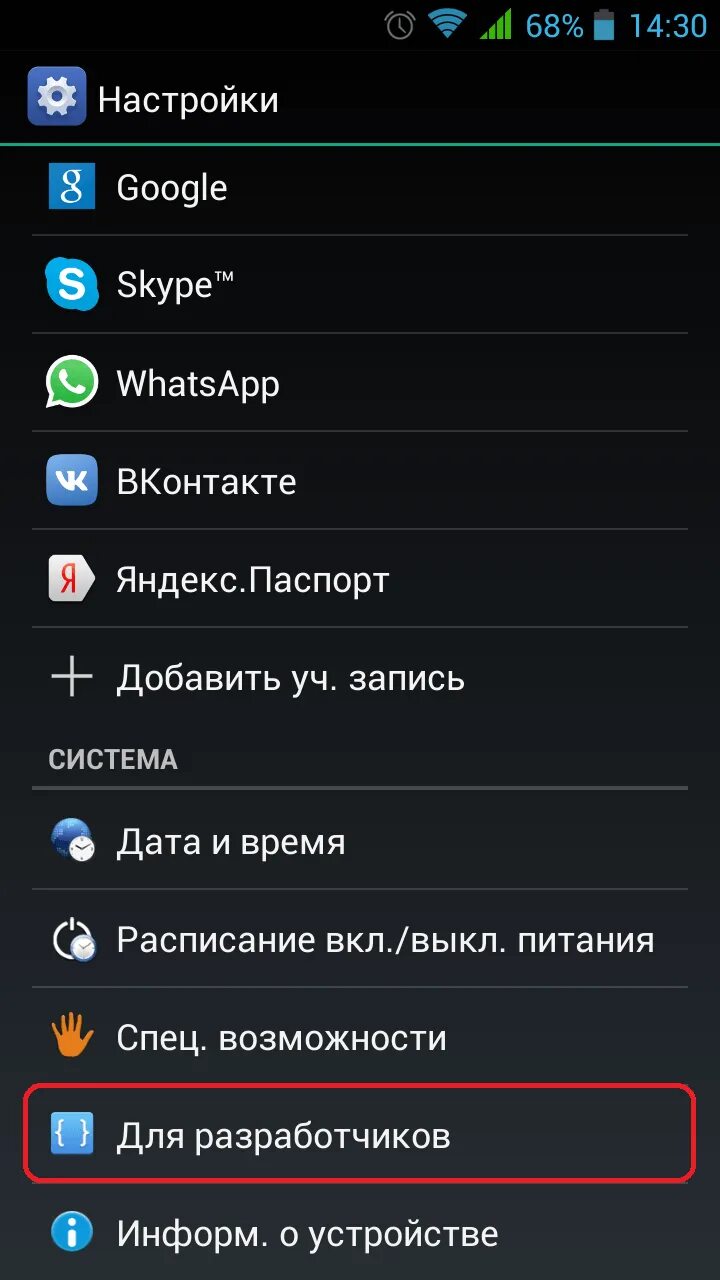720x1280 pixels.
Task: Open Для разработчиков options
Action: (360, 1135)
